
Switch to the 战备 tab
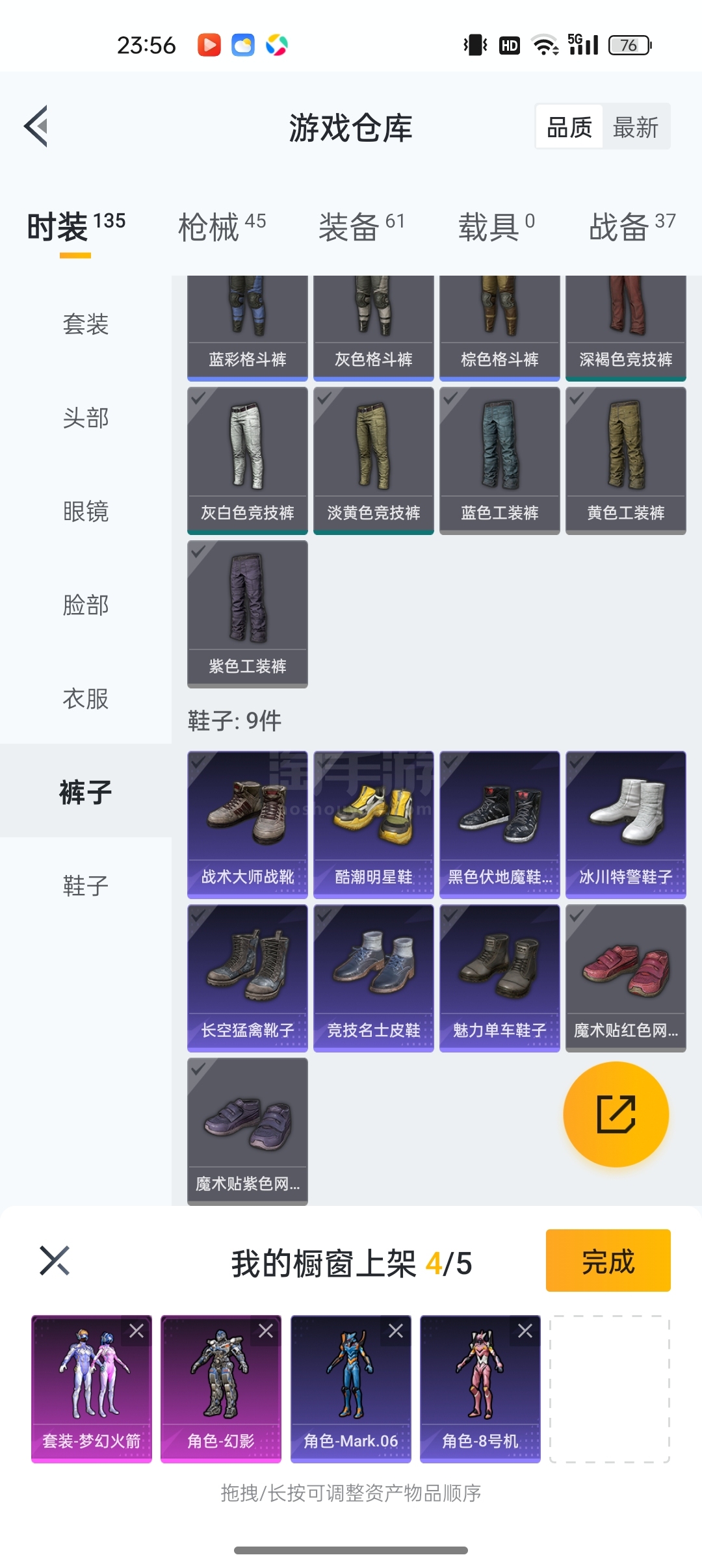632,227
